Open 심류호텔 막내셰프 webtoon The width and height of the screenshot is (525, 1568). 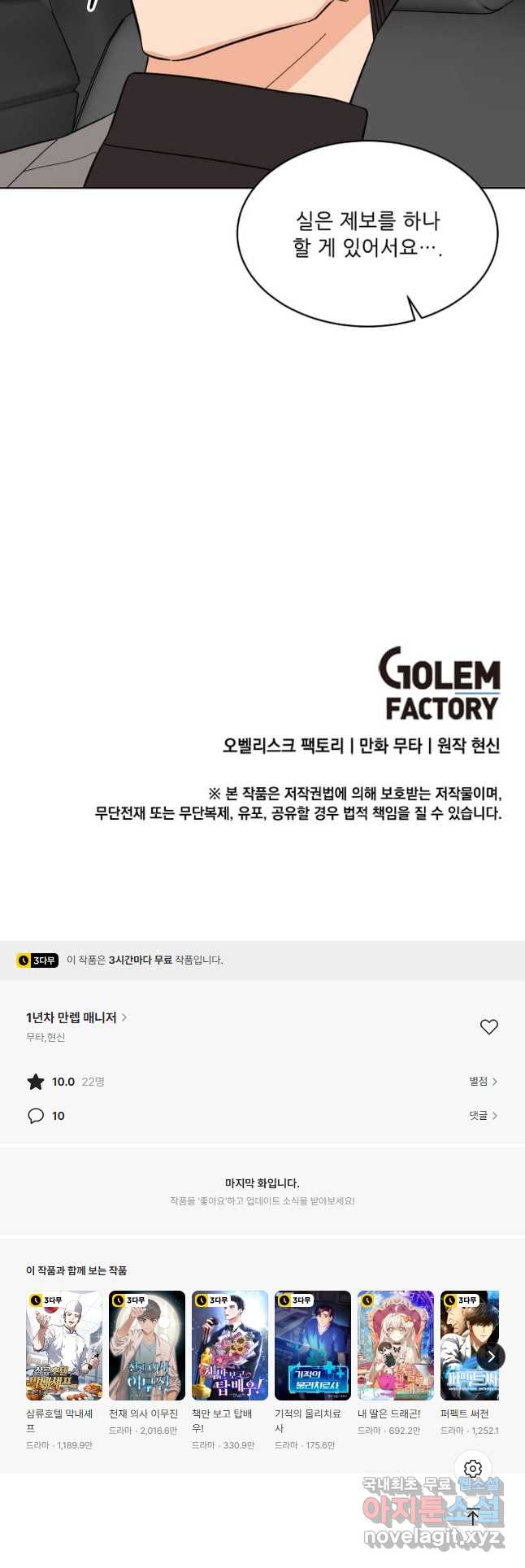[x=64, y=1344]
